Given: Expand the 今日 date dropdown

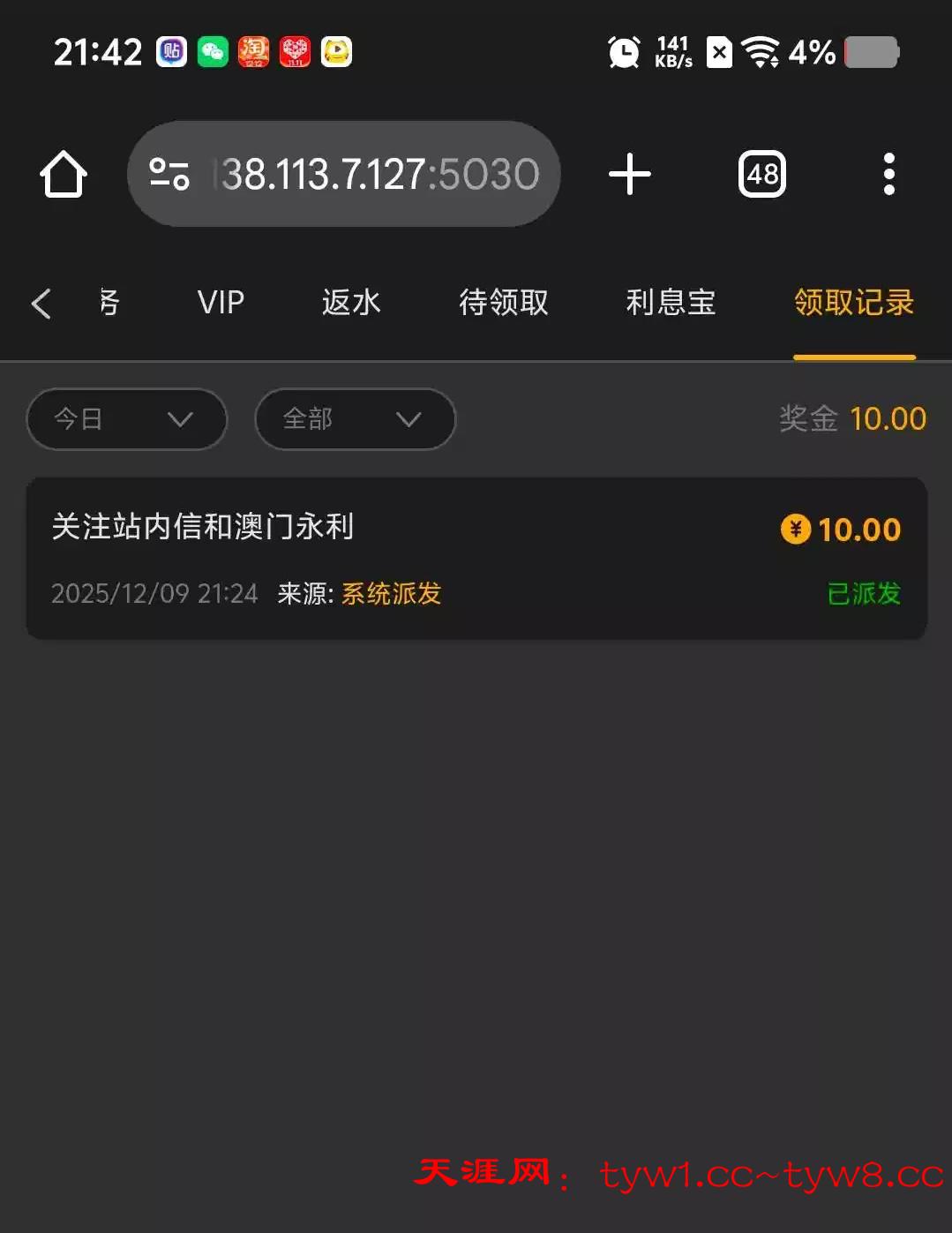Looking at the screenshot, I should (x=126, y=419).
